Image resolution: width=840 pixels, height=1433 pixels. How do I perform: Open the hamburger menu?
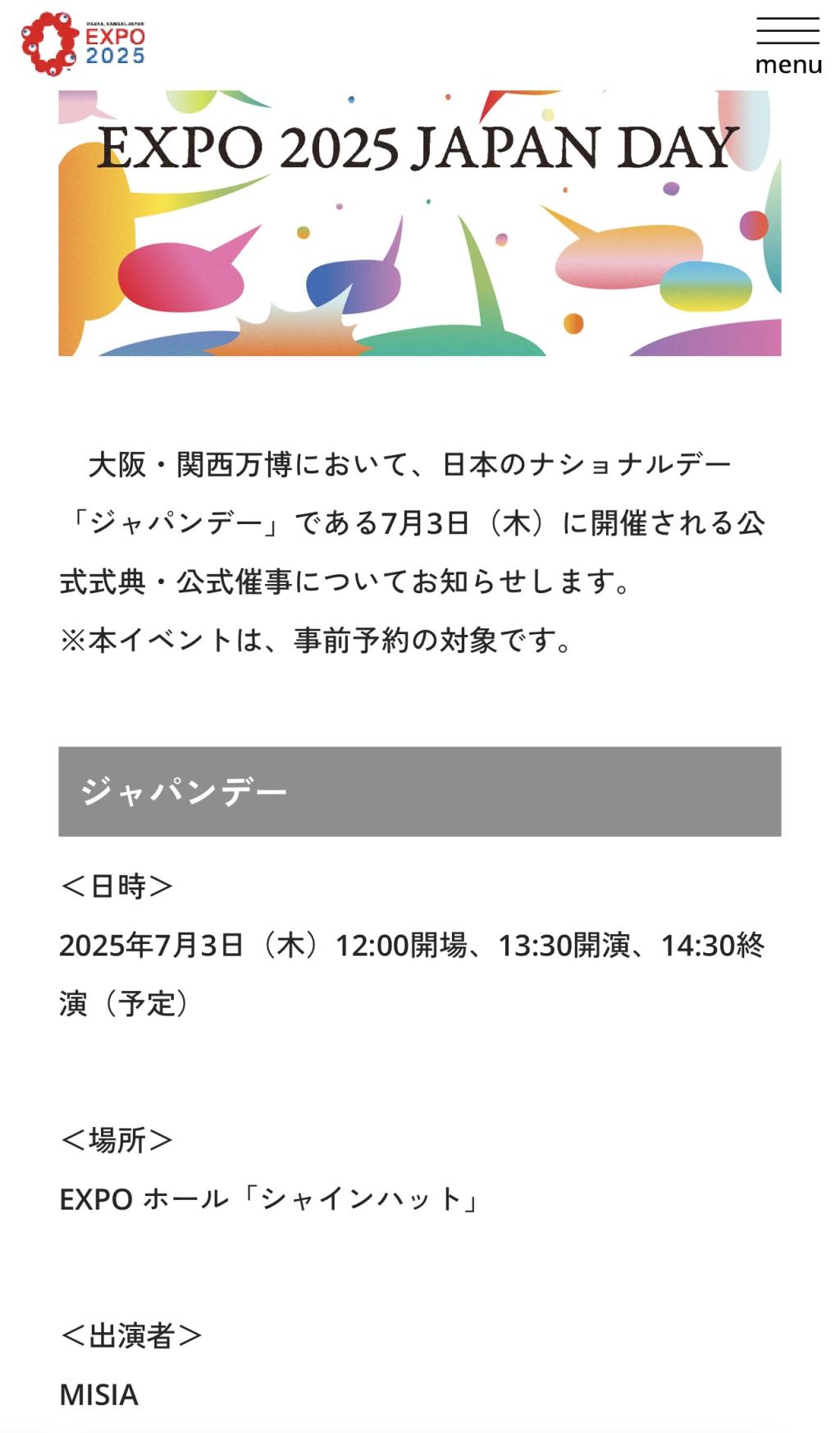[787, 45]
